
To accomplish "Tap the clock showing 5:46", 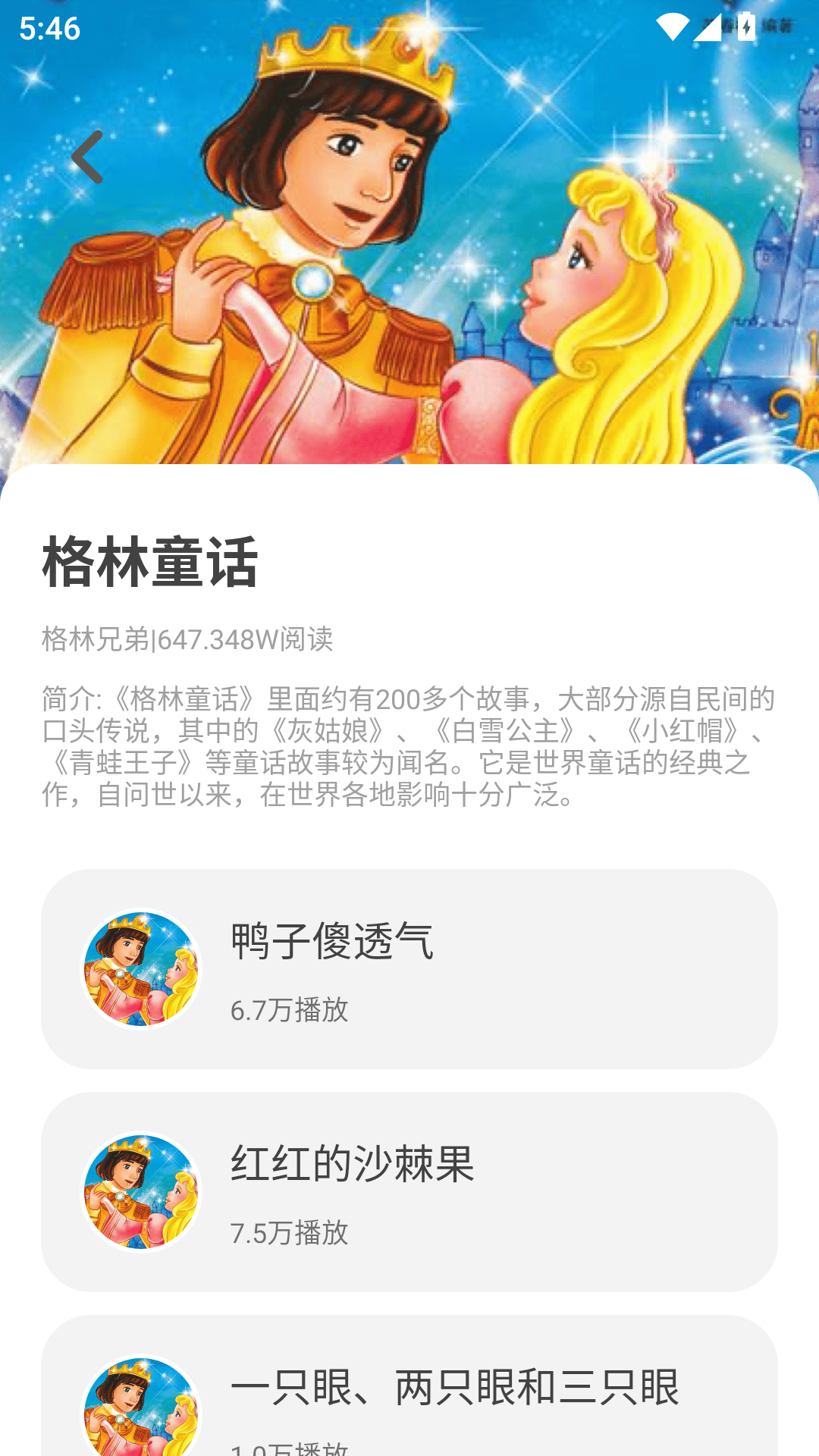I will pyautogui.click(x=47, y=31).
